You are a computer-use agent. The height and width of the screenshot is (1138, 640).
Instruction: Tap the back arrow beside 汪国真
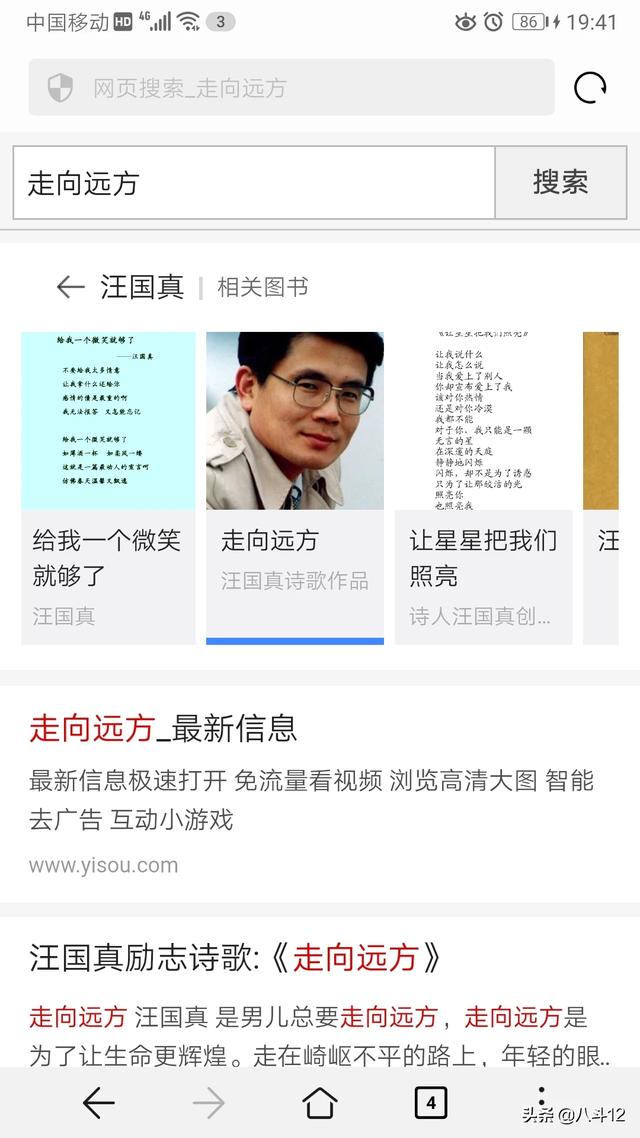pos(70,288)
